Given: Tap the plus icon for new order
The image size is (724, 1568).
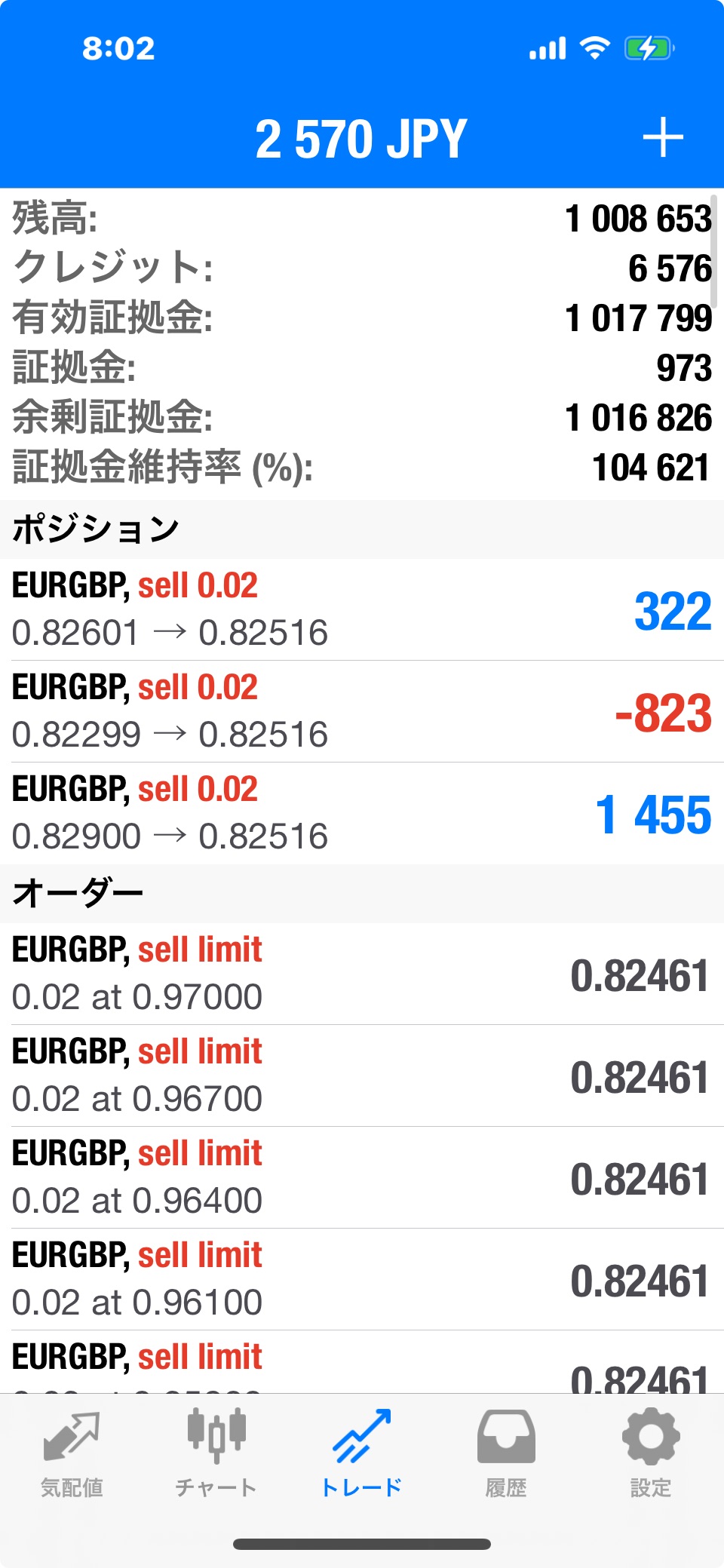Looking at the screenshot, I should click(663, 138).
